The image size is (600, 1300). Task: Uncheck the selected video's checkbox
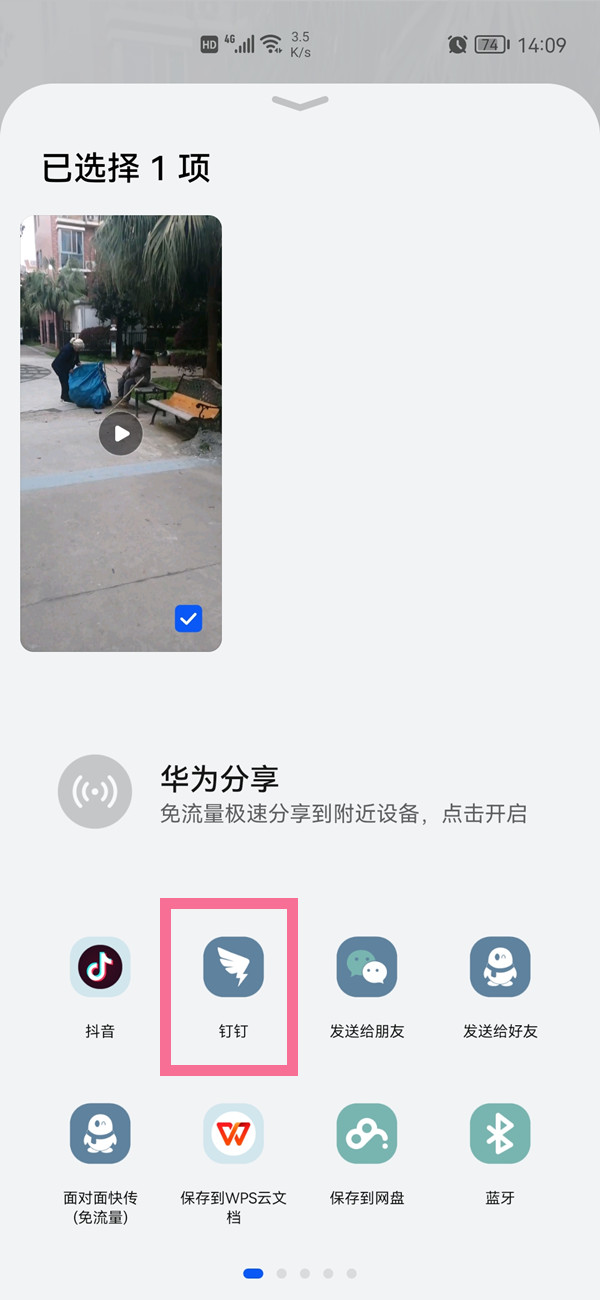point(188,619)
